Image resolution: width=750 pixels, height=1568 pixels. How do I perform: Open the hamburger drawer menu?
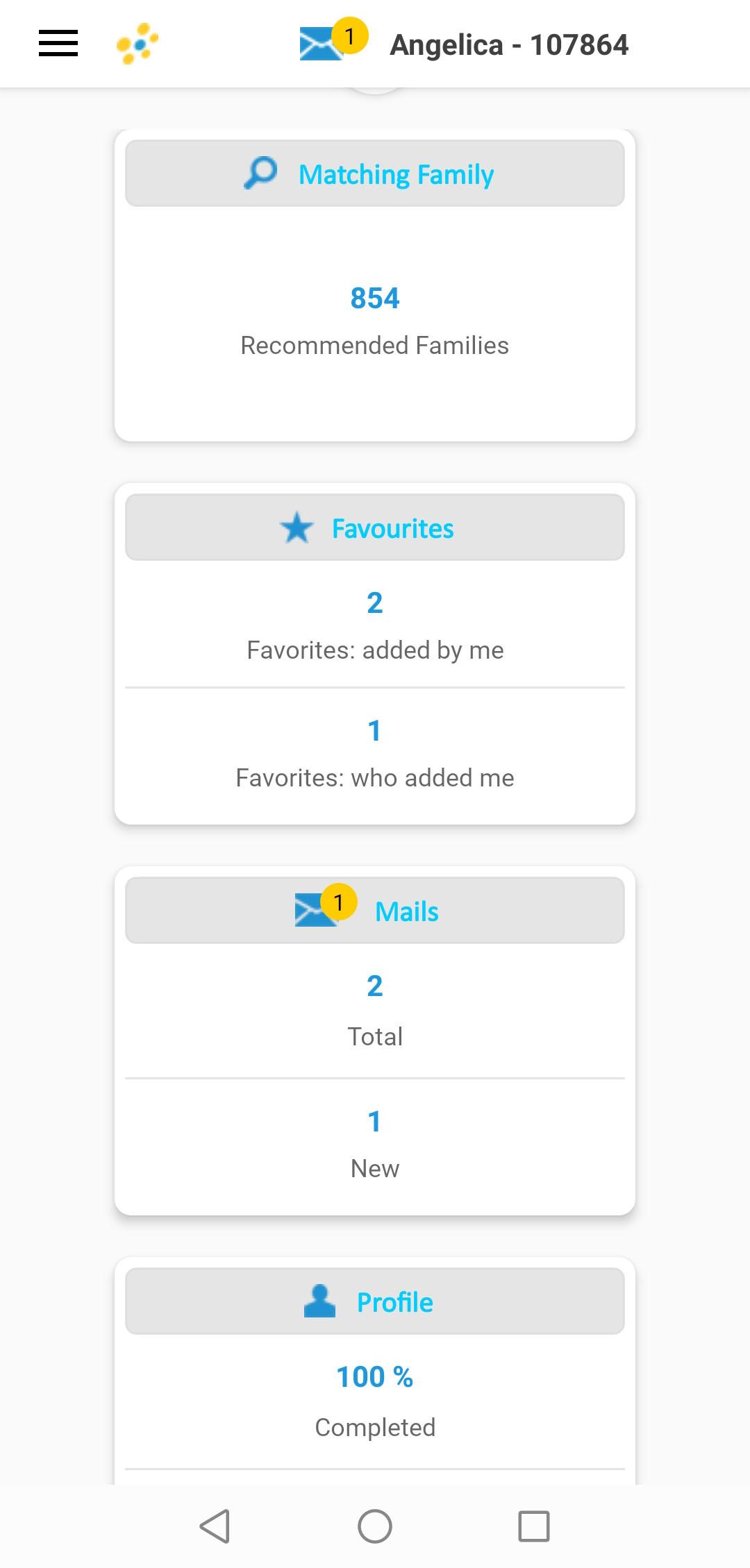(x=58, y=44)
